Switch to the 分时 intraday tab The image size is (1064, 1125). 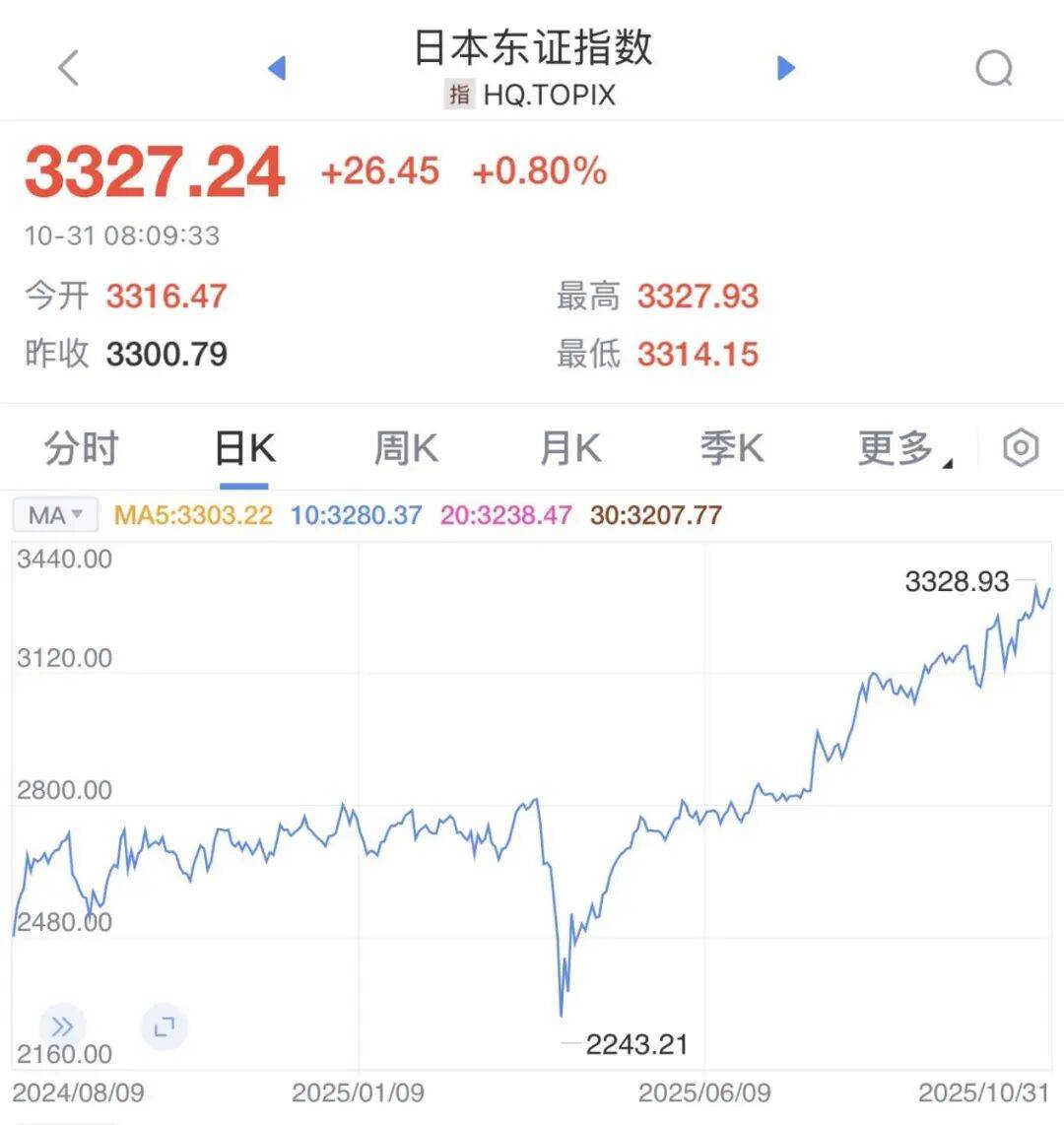coord(80,447)
